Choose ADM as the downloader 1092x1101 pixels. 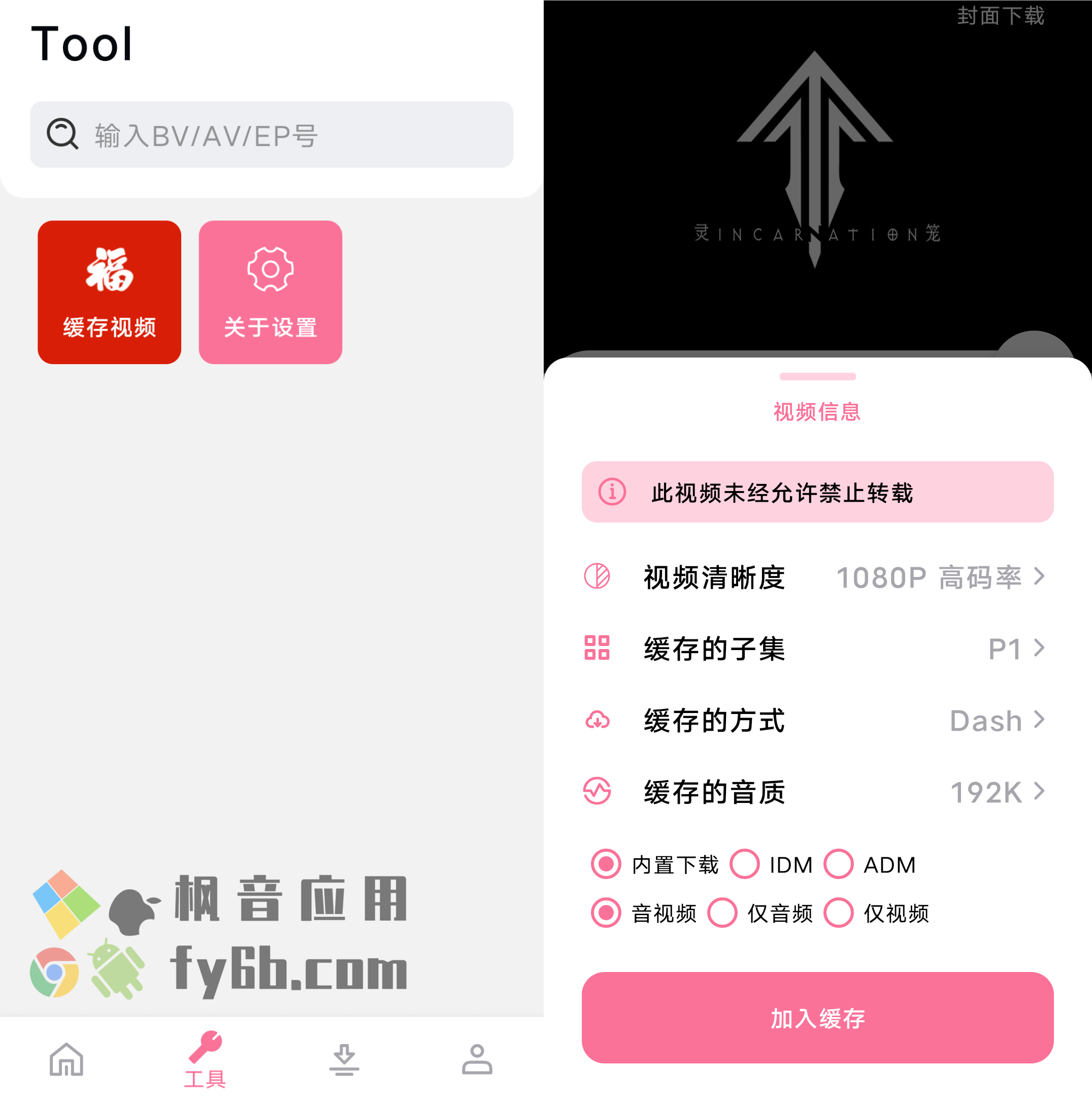click(x=839, y=864)
